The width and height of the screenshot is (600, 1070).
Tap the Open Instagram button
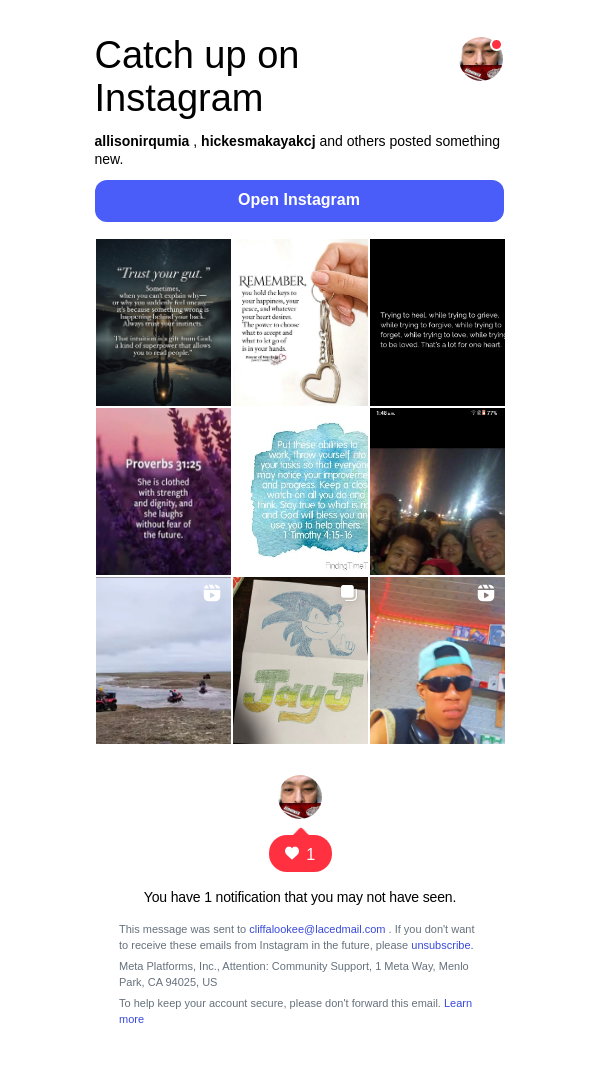tap(299, 200)
